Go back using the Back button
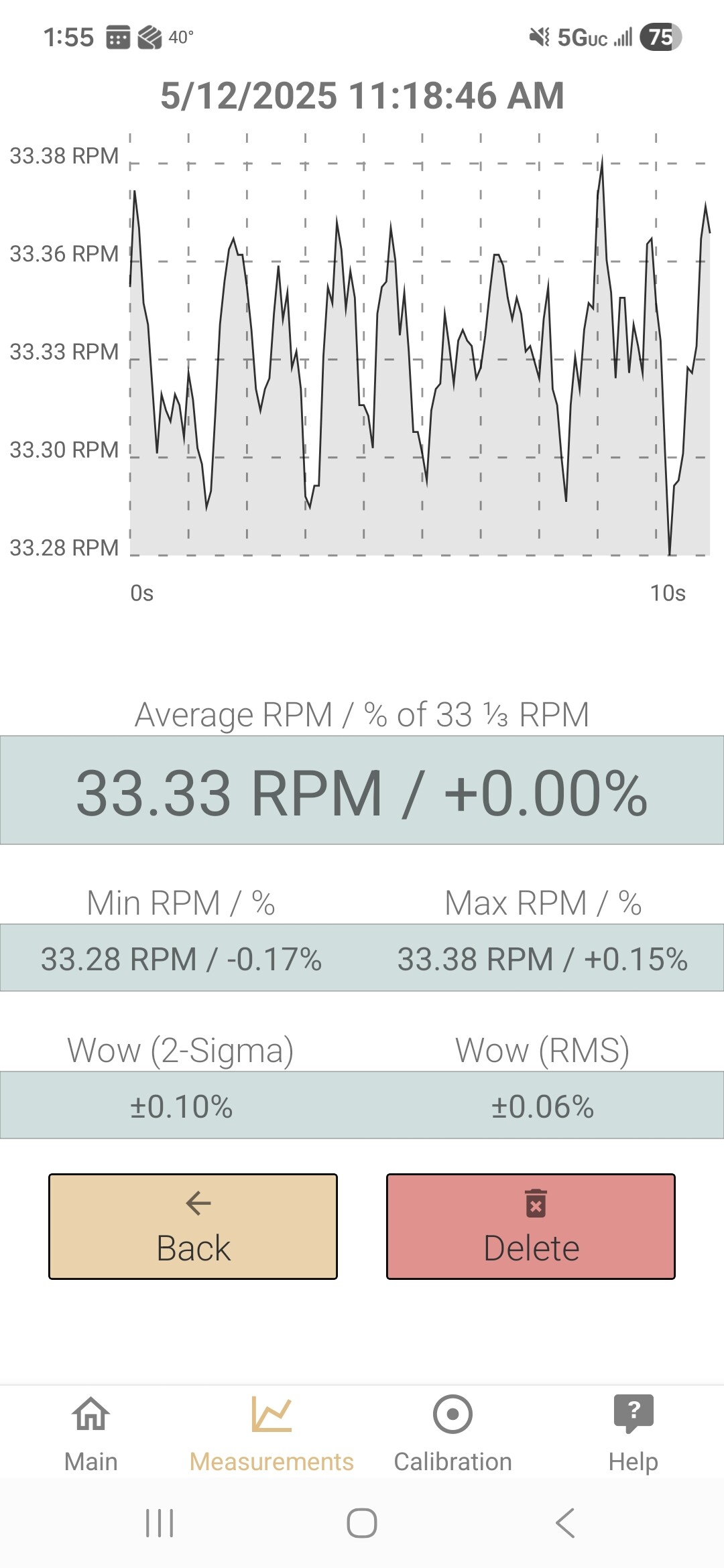724x1568 pixels. coord(193,1226)
